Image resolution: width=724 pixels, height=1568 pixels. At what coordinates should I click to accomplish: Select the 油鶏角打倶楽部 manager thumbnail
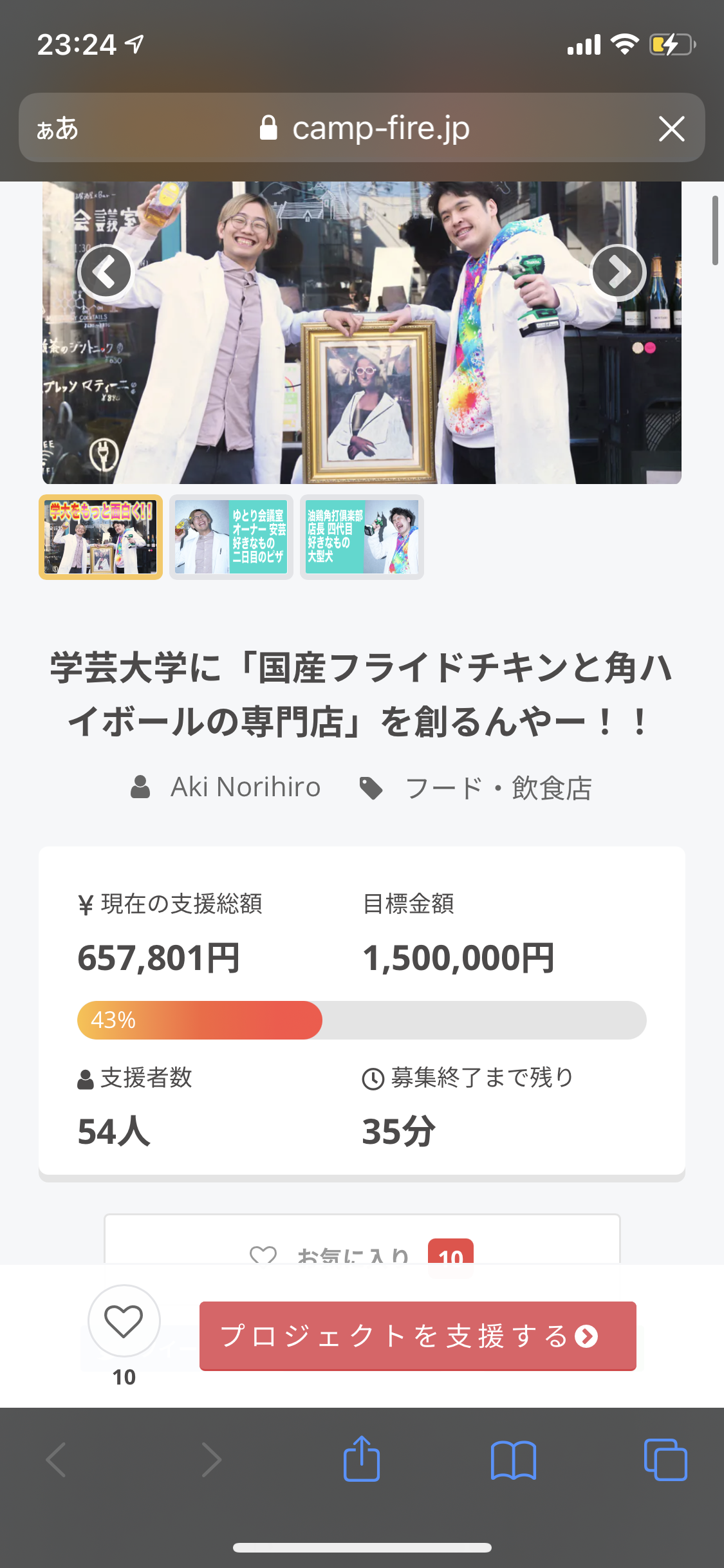pyautogui.click(x=362, y=537)
